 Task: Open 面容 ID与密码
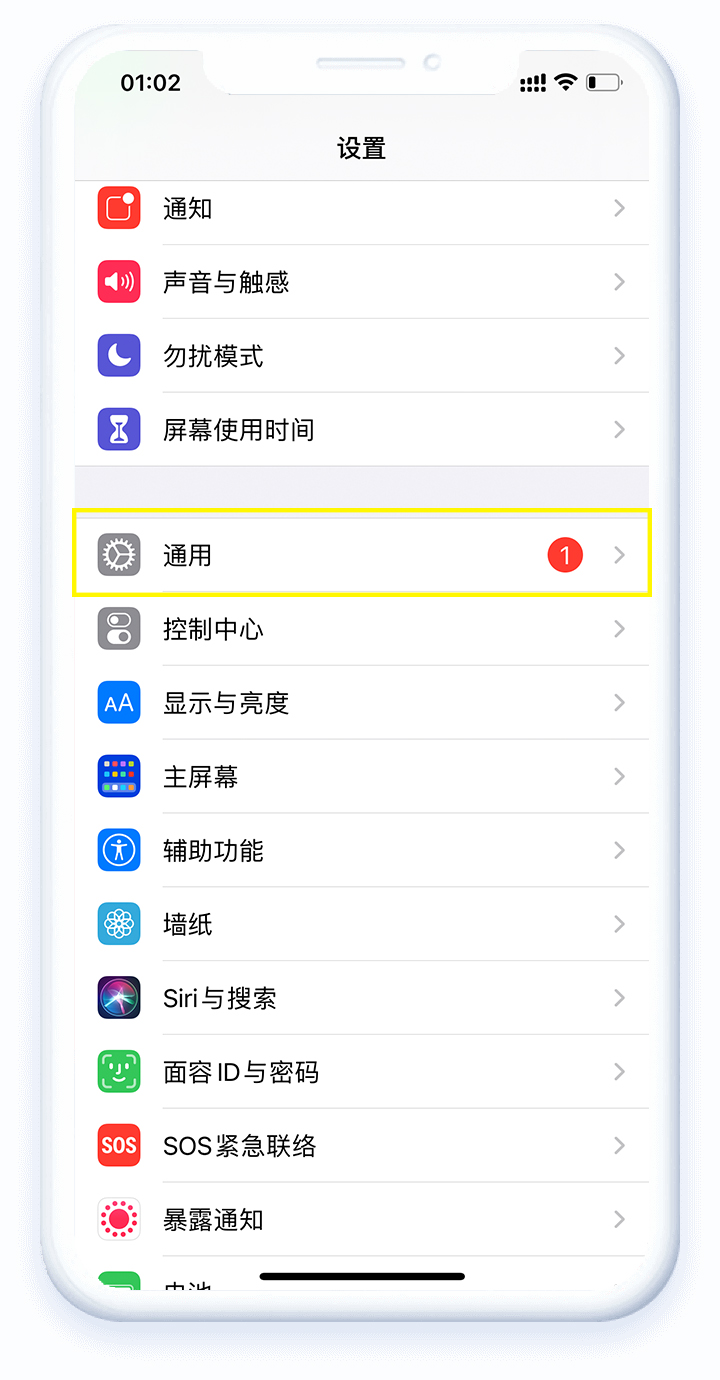click(360, 1072)
